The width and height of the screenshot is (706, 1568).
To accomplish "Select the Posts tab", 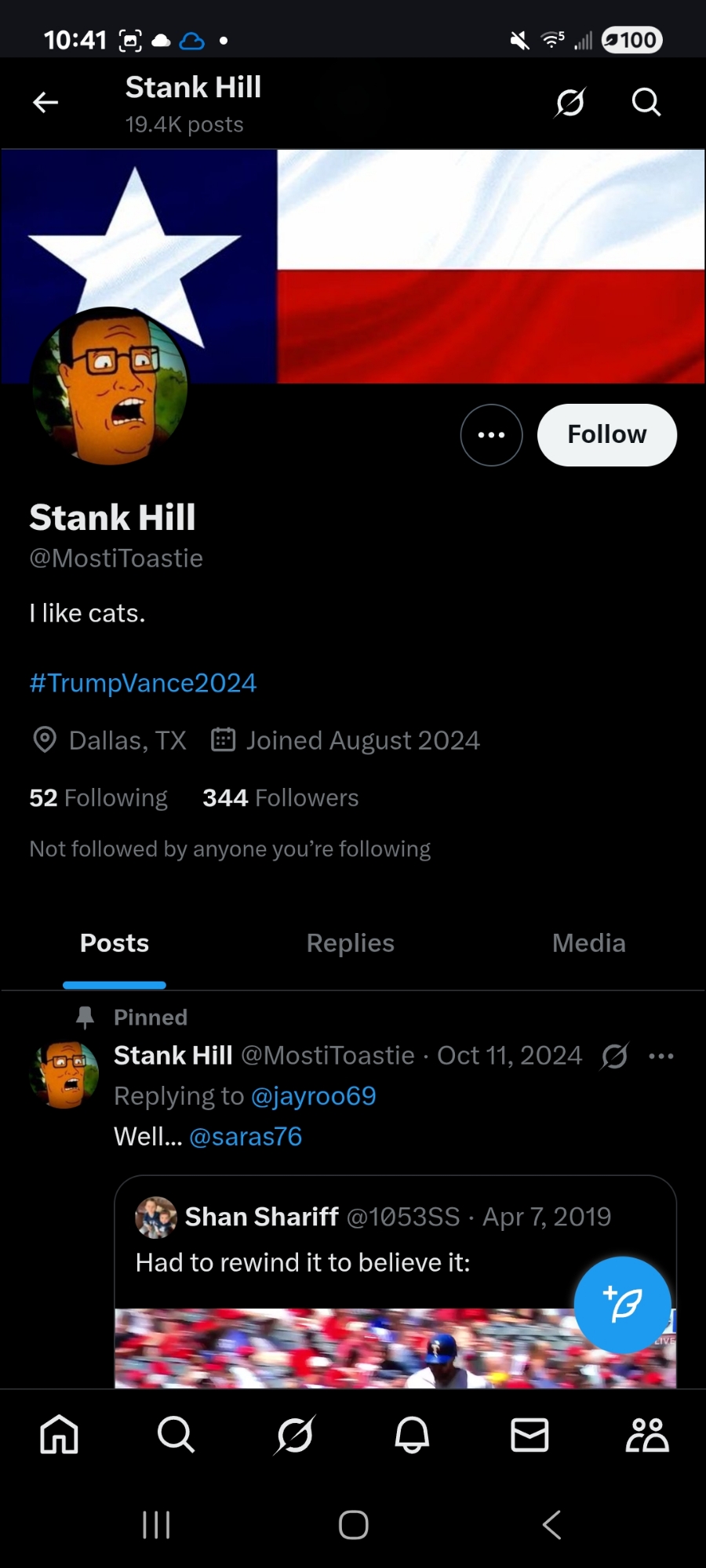I will 115,943.
